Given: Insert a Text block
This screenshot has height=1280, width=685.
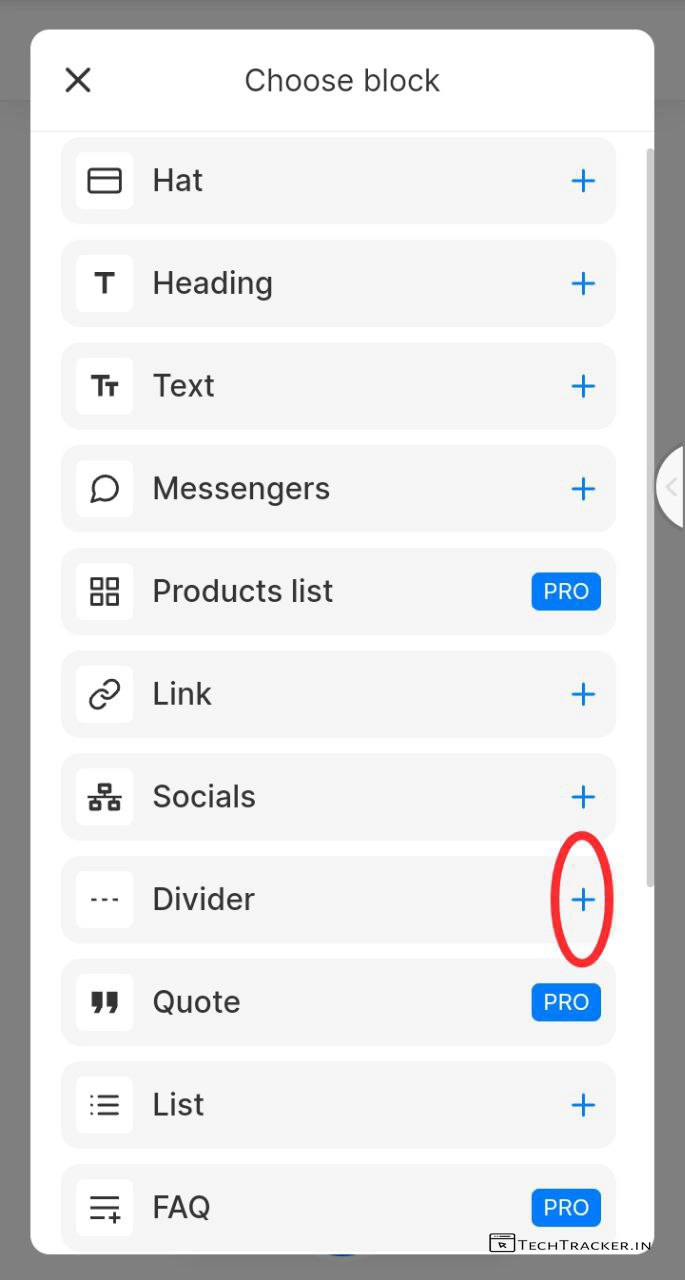Looking at the screenshot, I should coord(583,386).
